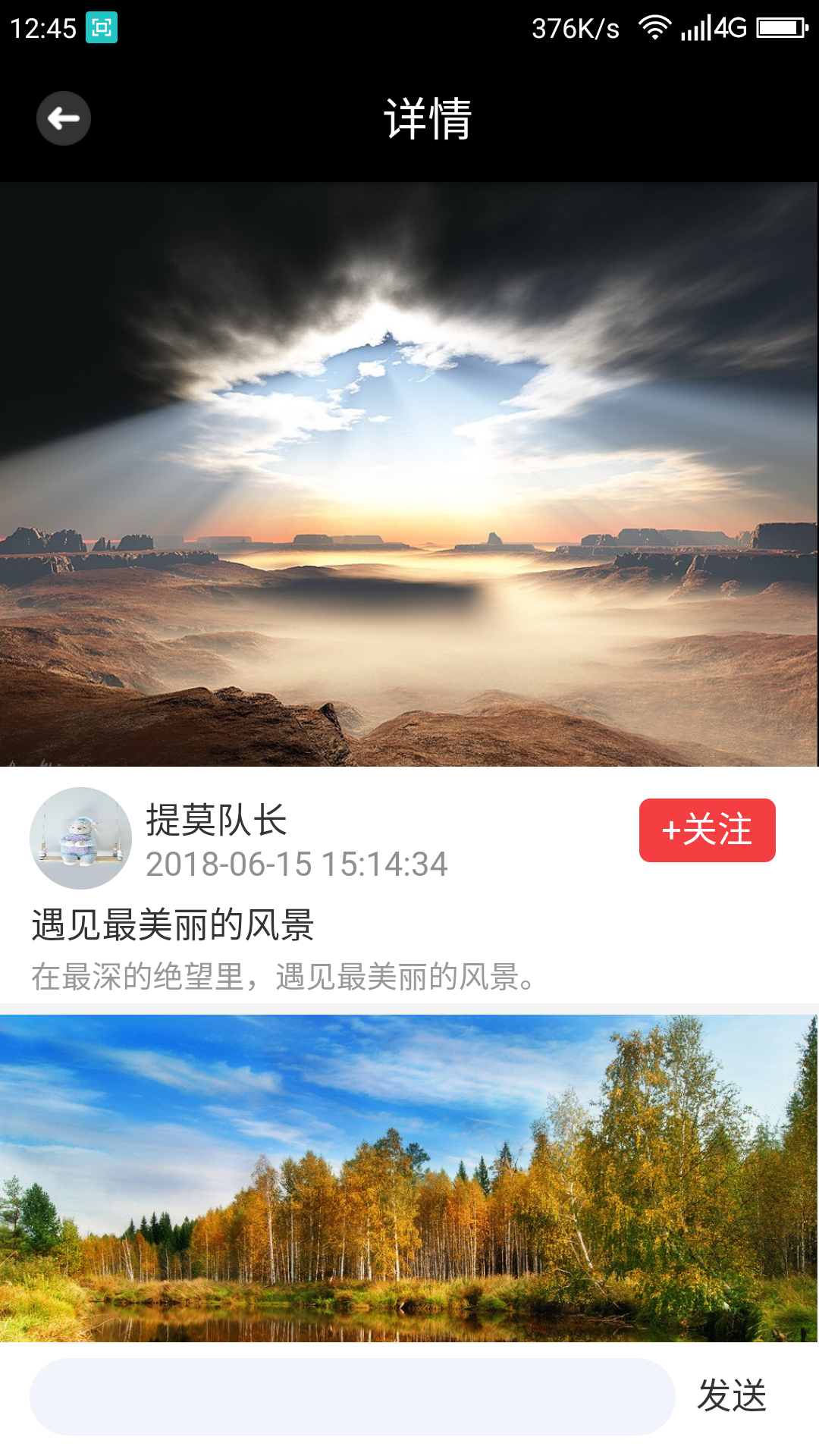Image resolution: width=819 pixels, height=1456 pixels.
Task: View the desert sunset photo full screen
Action: tap(409, 474)
